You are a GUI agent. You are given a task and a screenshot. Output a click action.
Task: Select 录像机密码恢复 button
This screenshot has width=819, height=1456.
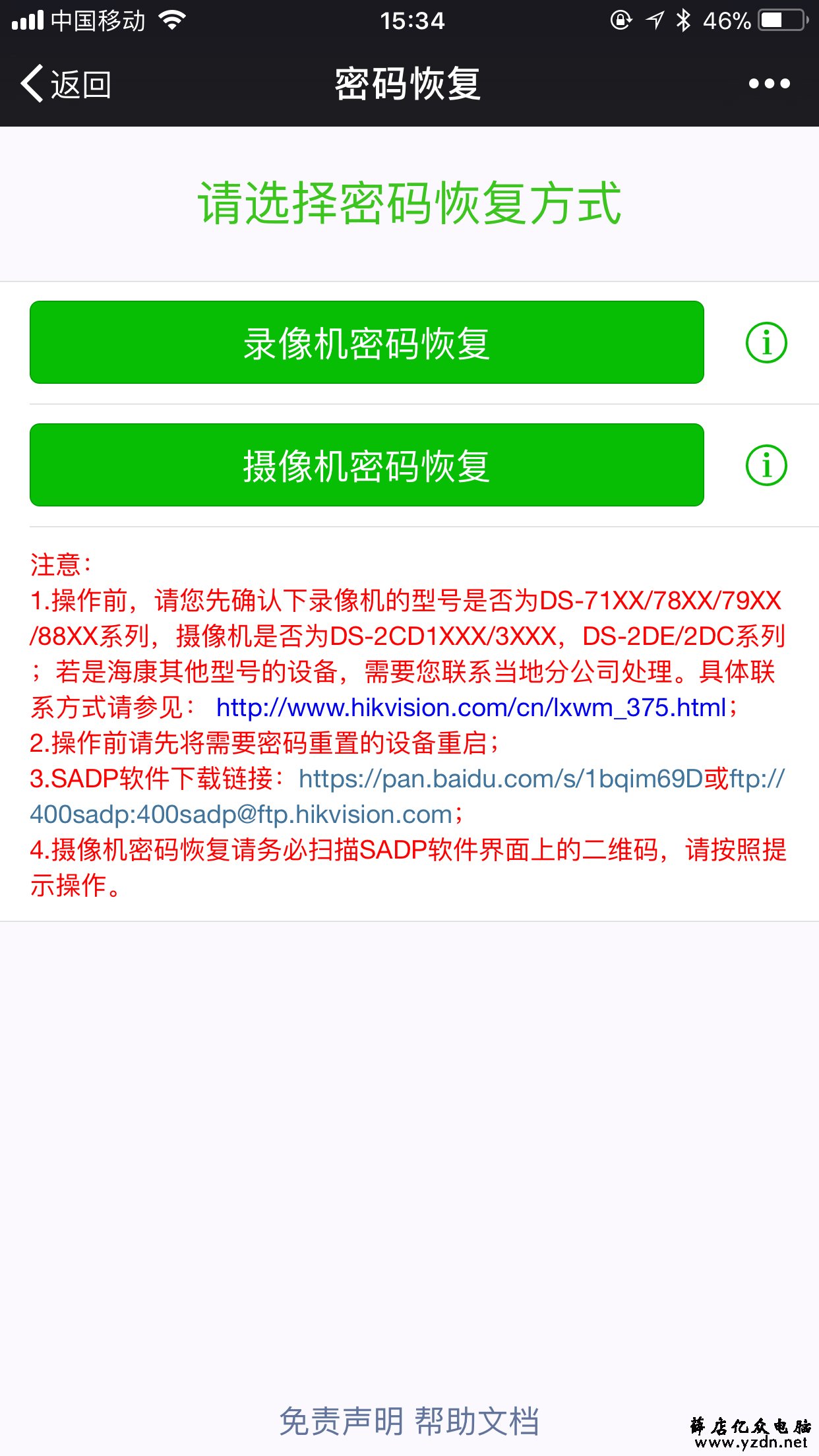click(367, 342)
